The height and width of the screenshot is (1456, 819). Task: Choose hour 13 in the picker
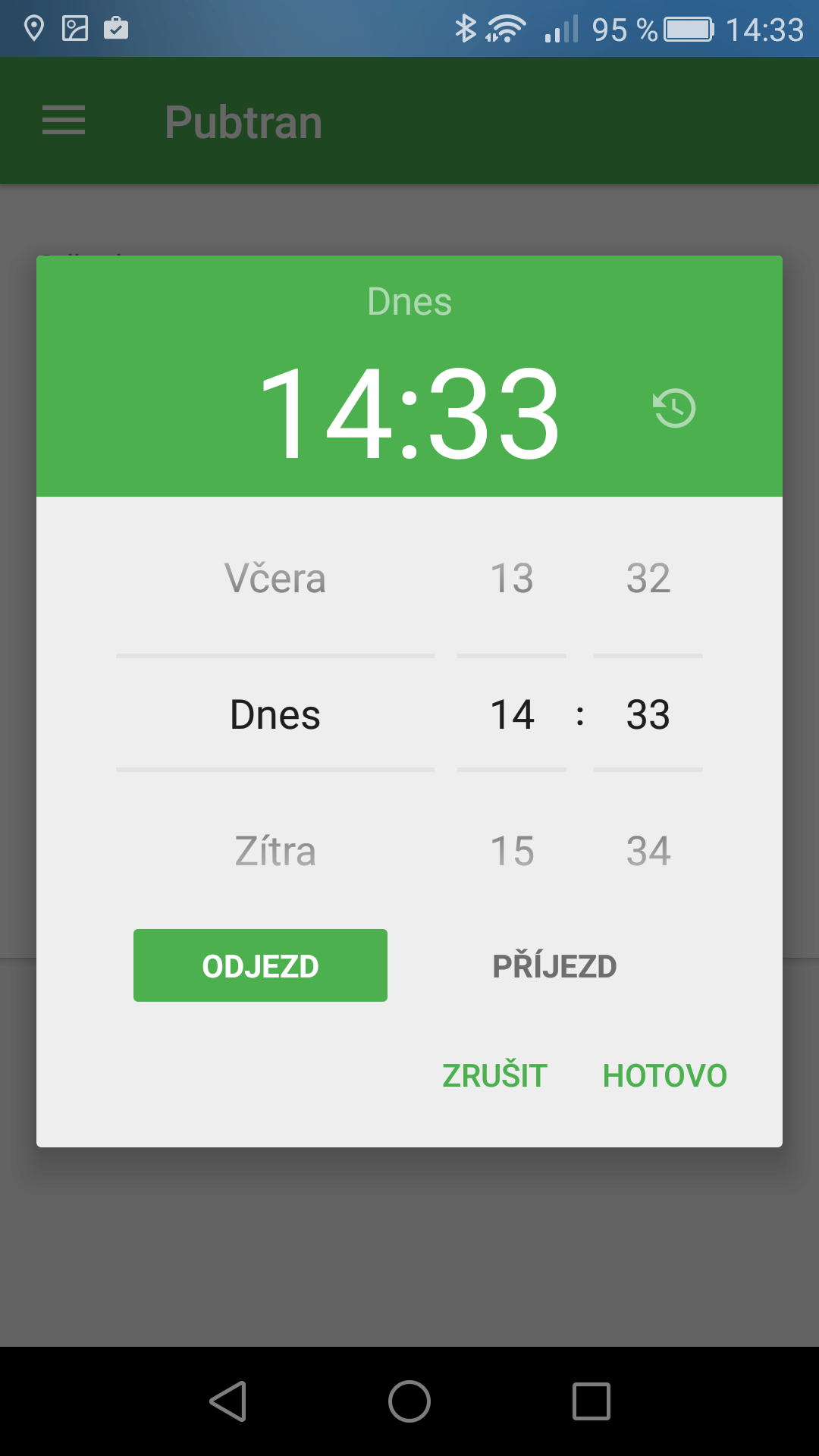[x=512, y=578]
